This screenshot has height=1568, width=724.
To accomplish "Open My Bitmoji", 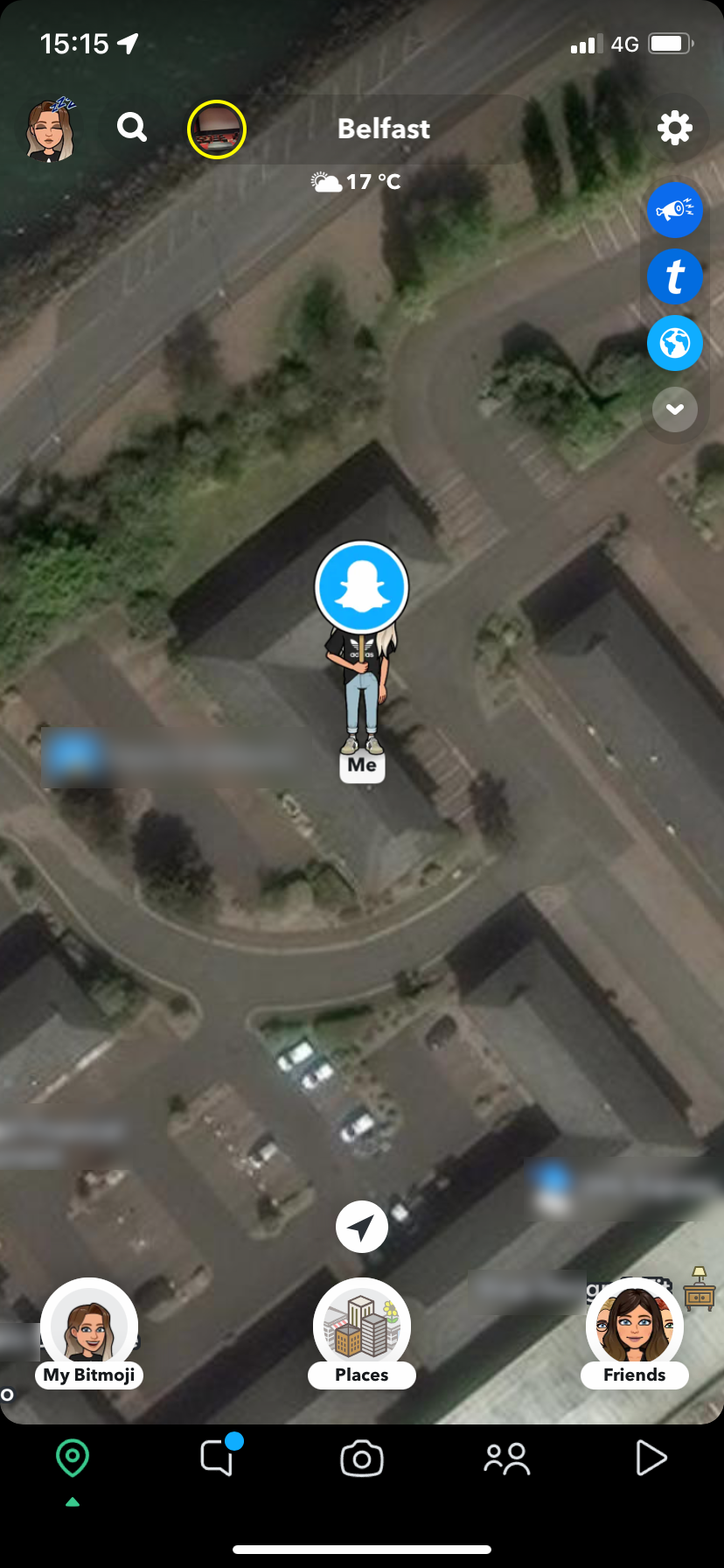I will click(x=89, y=1333).
